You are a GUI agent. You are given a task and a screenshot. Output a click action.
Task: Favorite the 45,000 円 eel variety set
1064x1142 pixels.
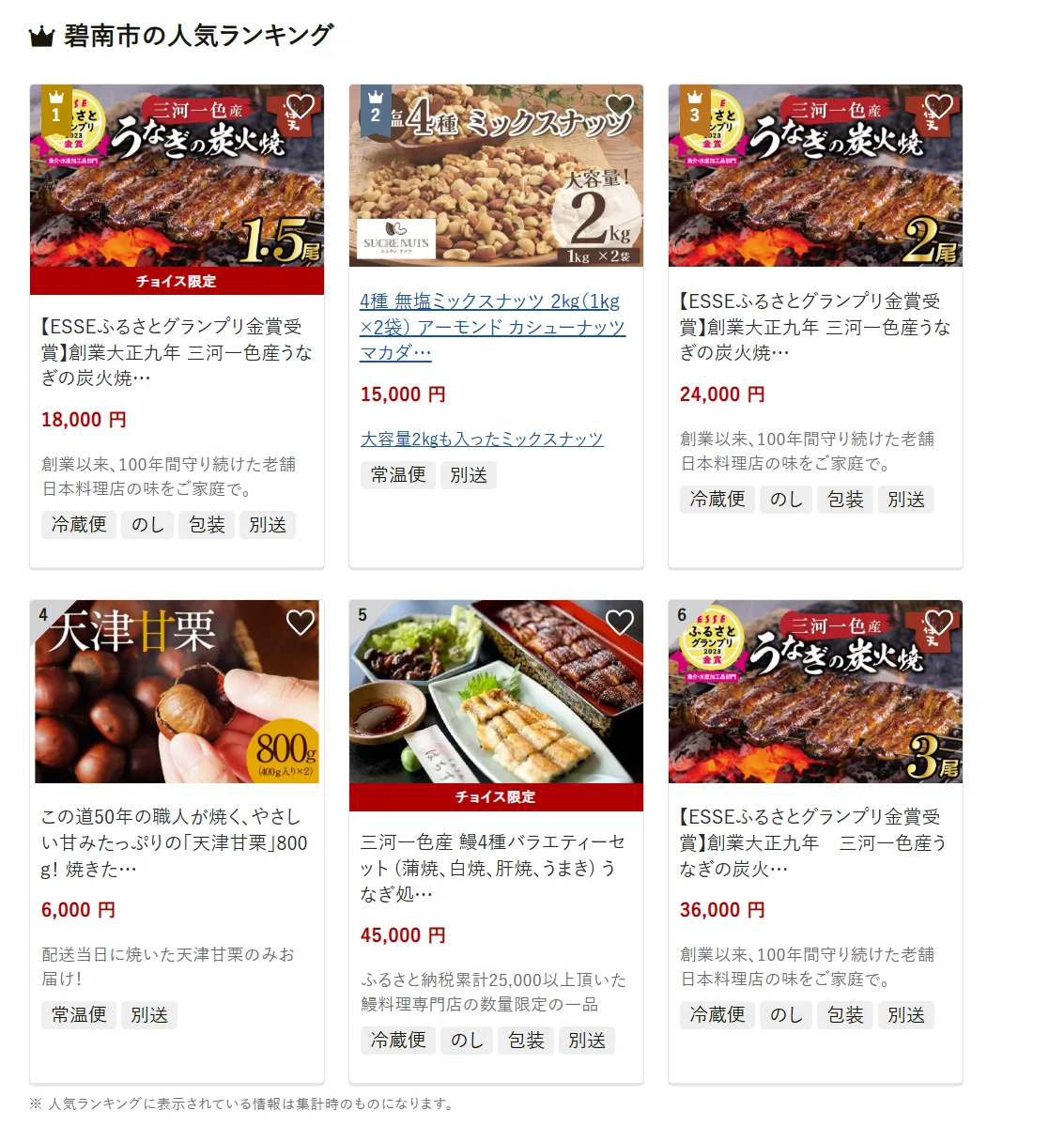619,622
